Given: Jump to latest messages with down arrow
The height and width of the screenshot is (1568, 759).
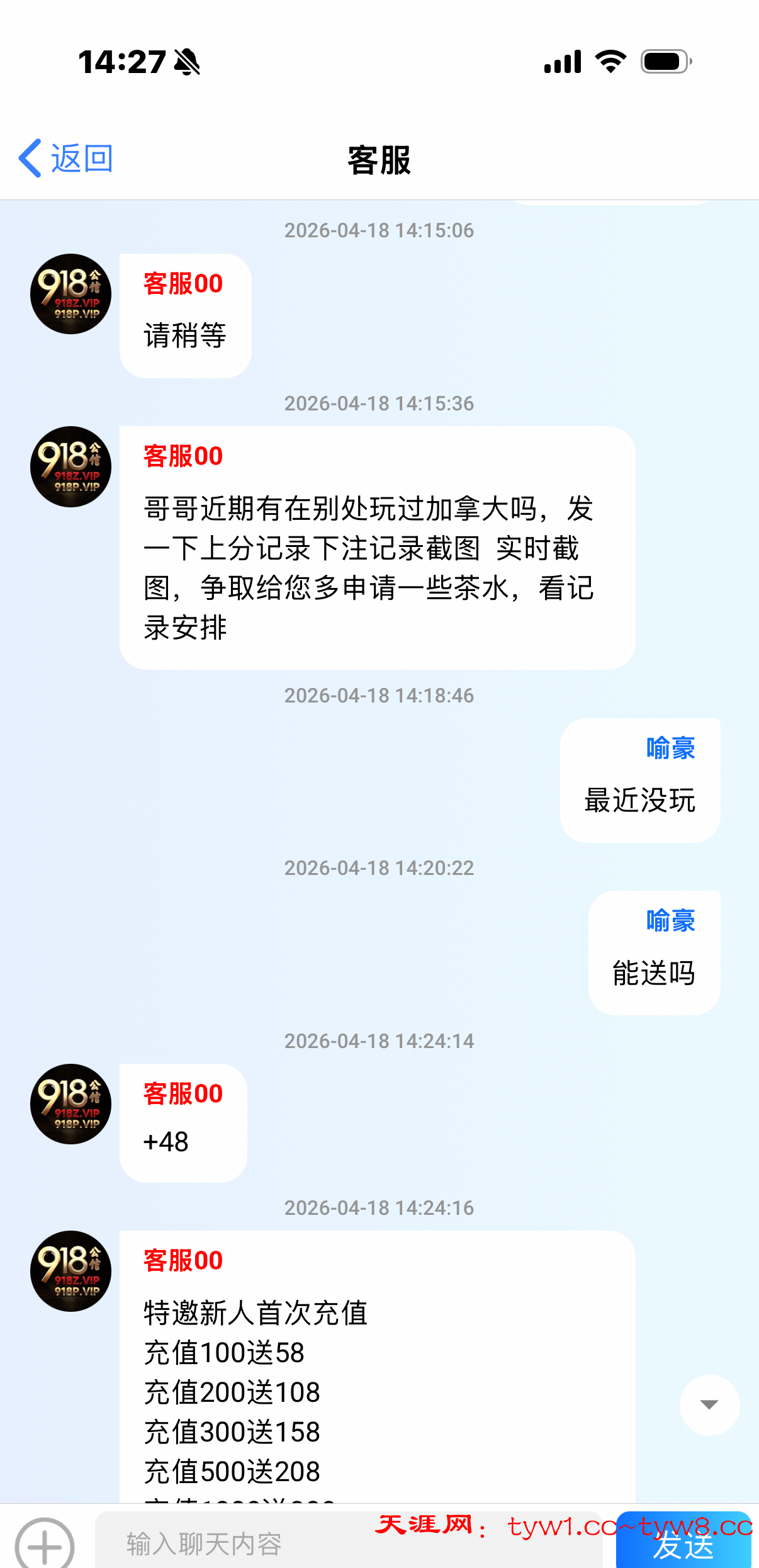Looking at the screenshot, I should point(709,1404).
